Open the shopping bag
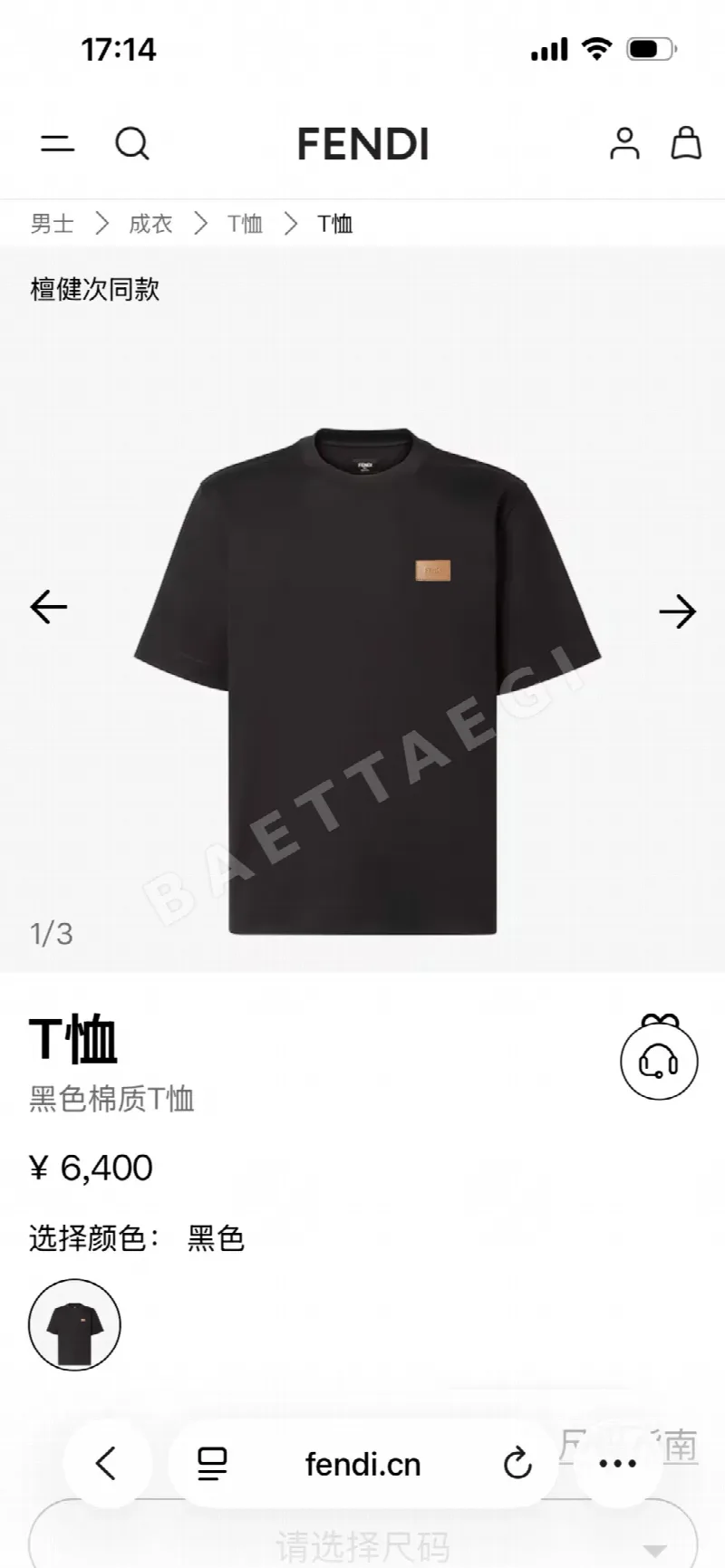 (686, 142)
